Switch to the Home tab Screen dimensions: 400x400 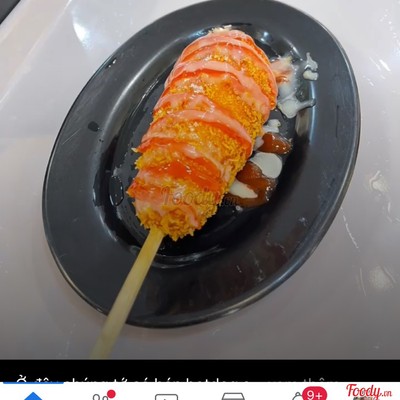(x=33, y=396)
